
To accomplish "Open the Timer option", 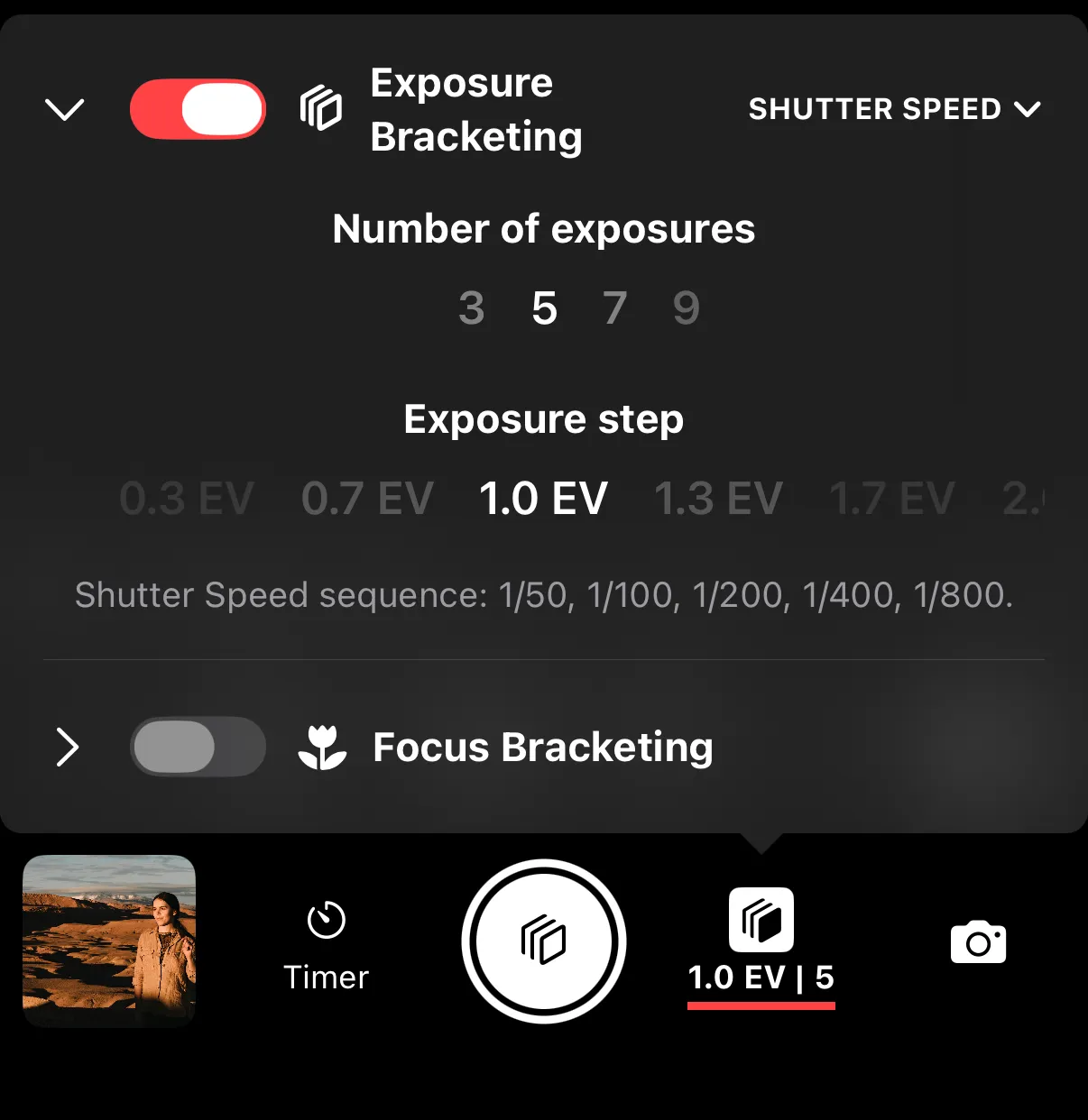I will coord(326,944).
